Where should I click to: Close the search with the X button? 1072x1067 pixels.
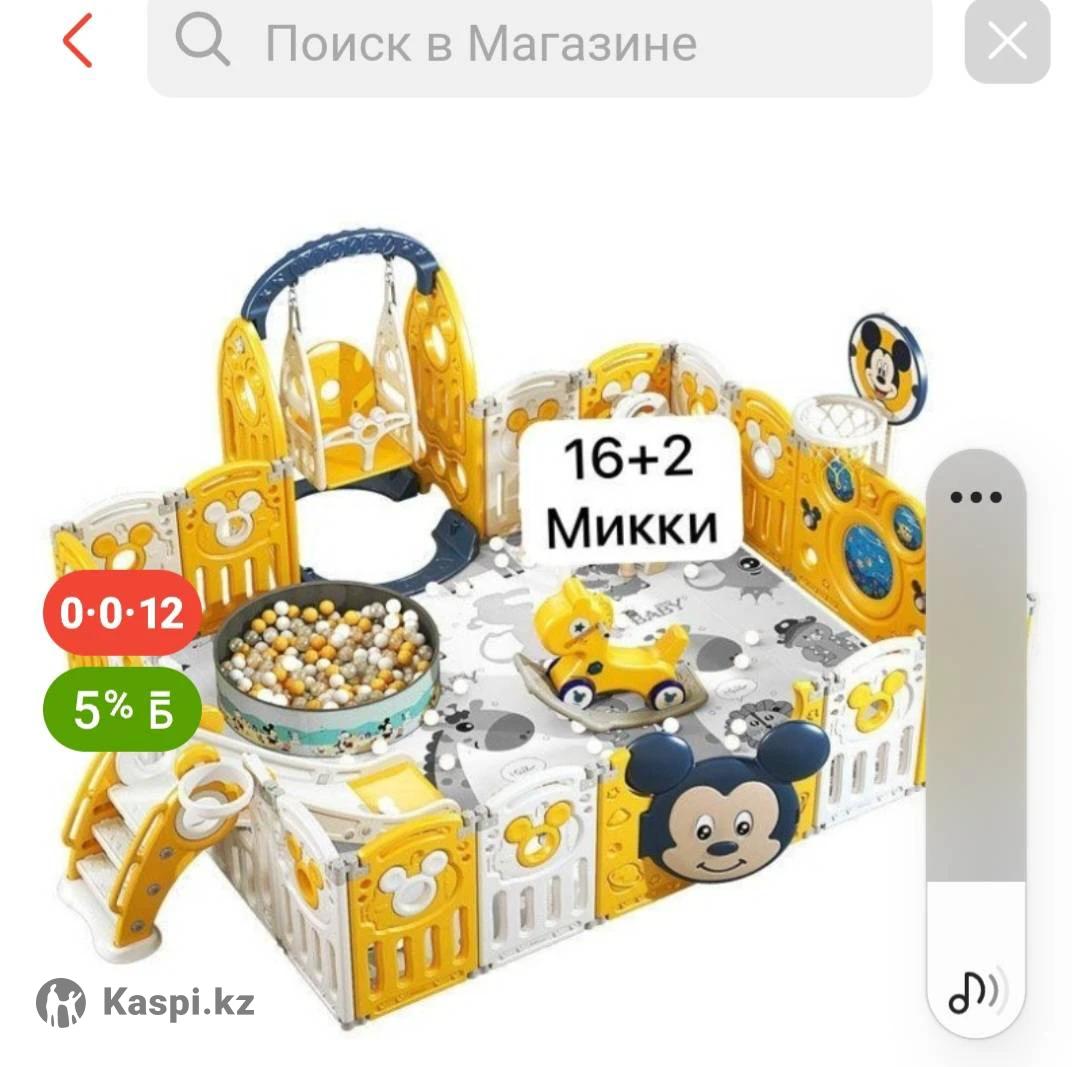[1007, 42]
